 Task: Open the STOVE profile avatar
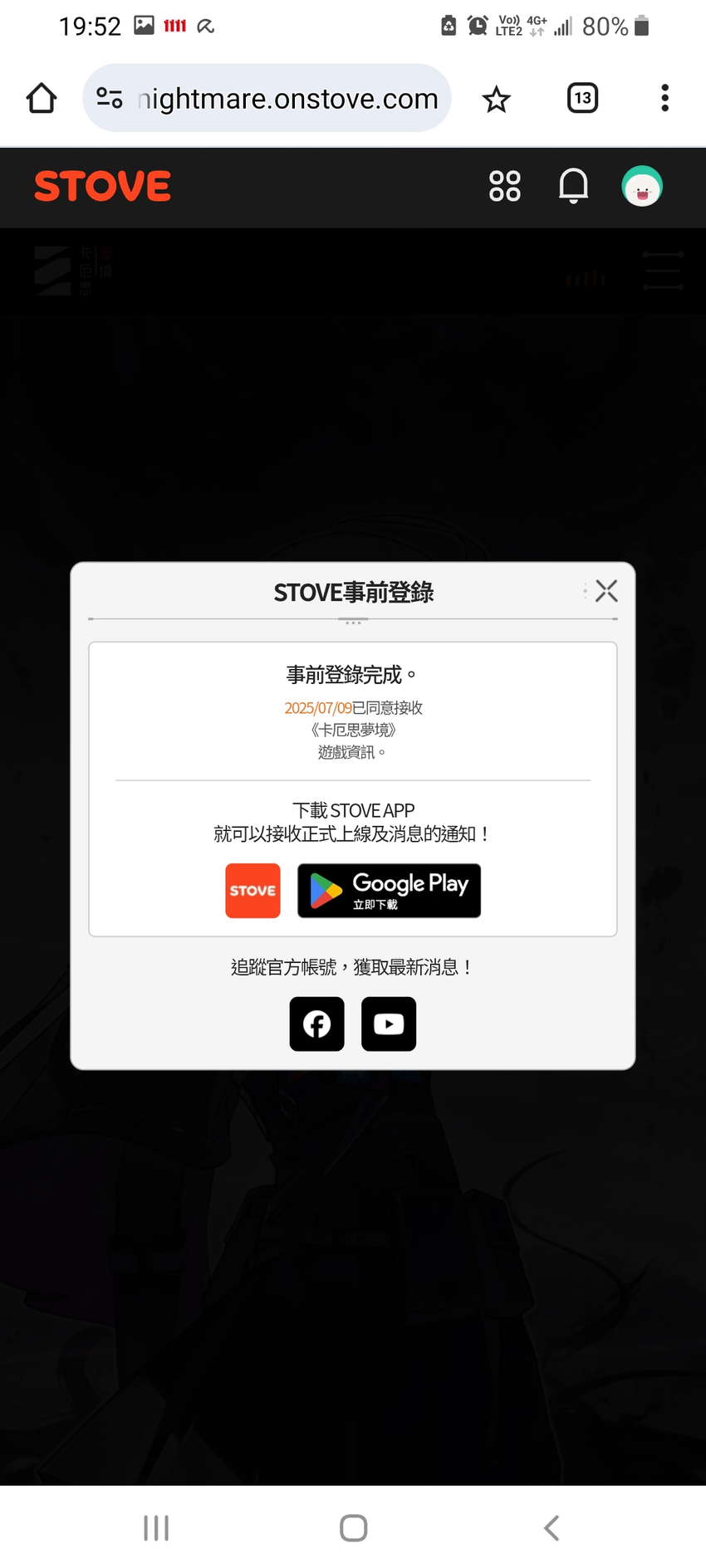[642, 186]
